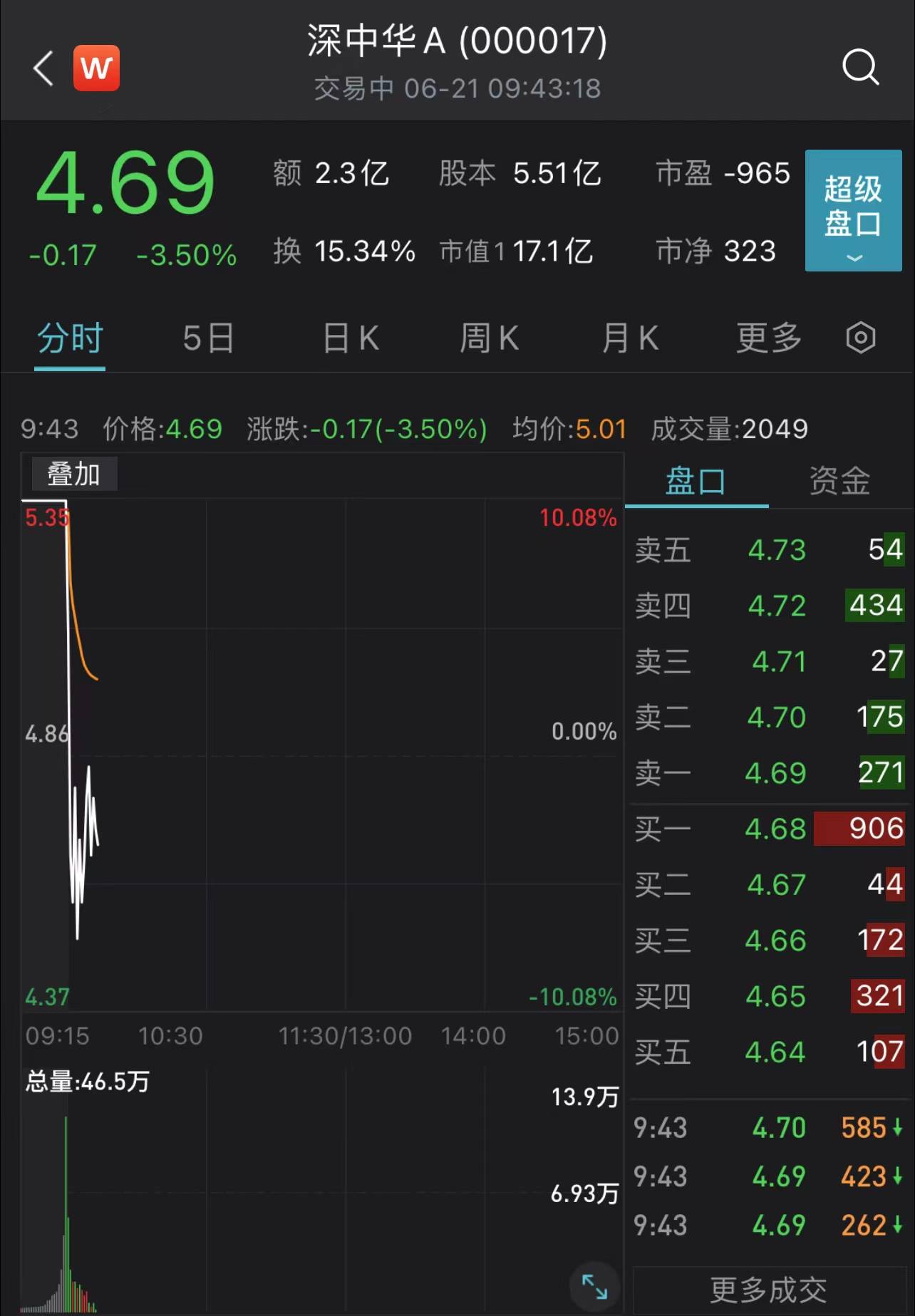View the 周K chart tab
Viewport: 915px width, 1316px height.
pyautogui.click(x=489, y=338)
